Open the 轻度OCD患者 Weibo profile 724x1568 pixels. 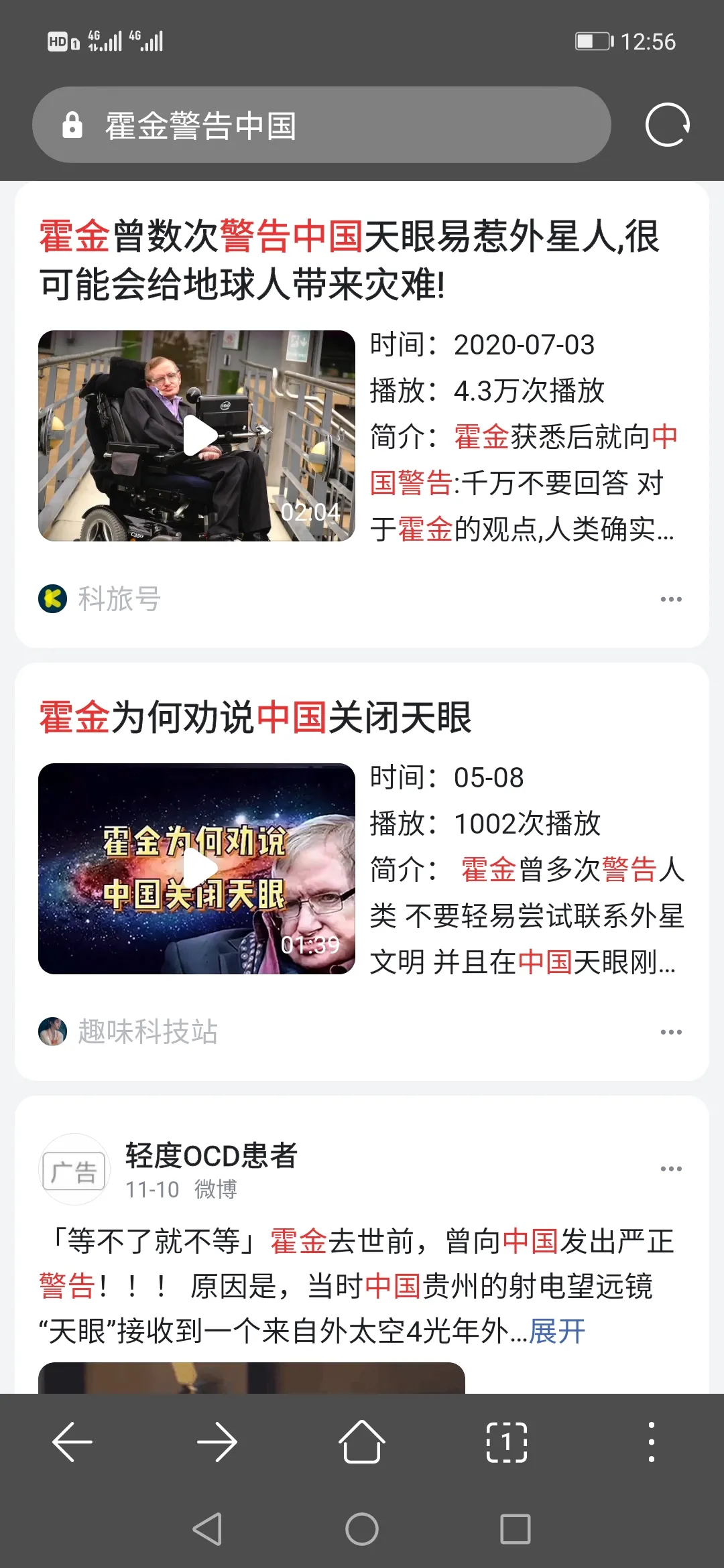(x=211, y=1156)
